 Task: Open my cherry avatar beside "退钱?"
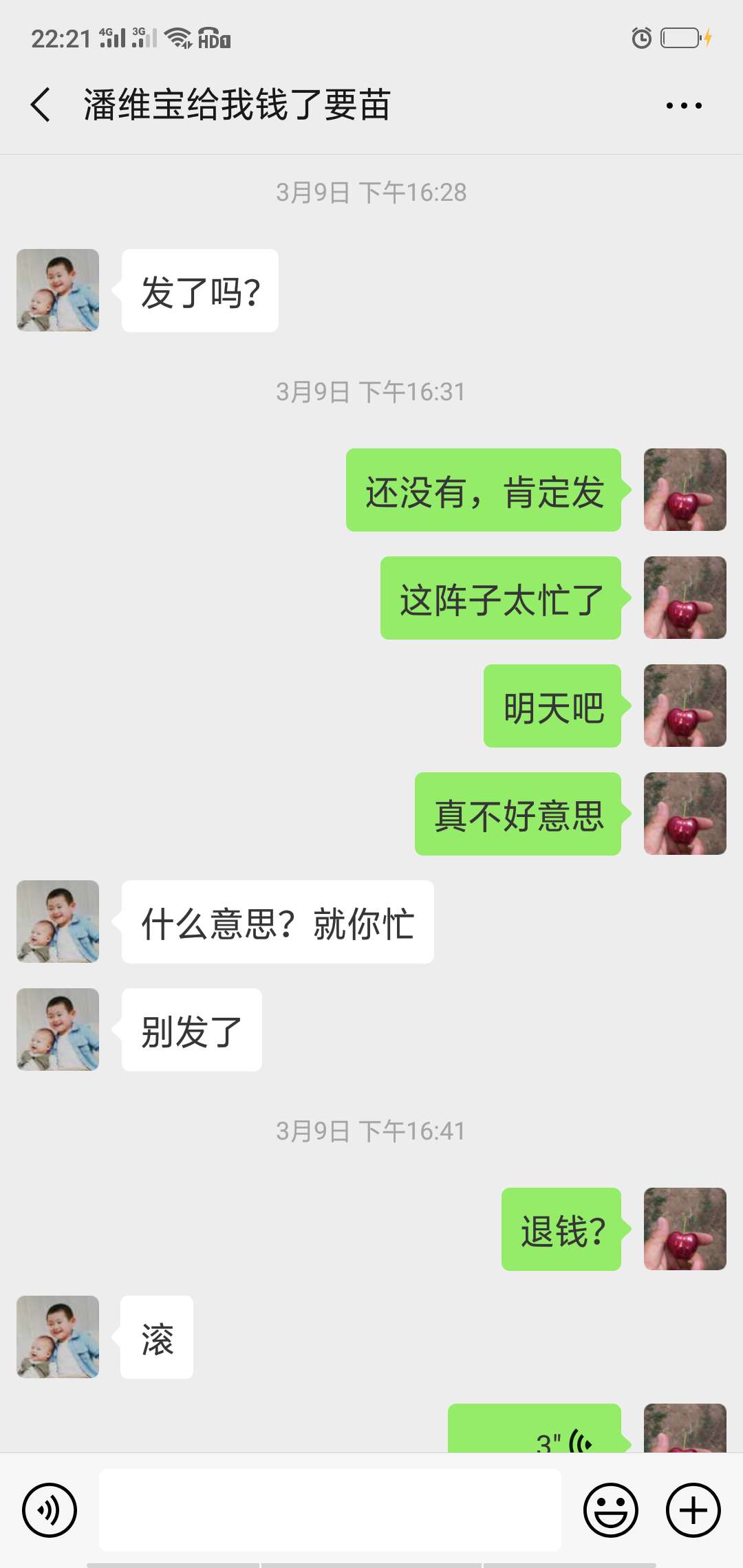[x=685, y=1229]
